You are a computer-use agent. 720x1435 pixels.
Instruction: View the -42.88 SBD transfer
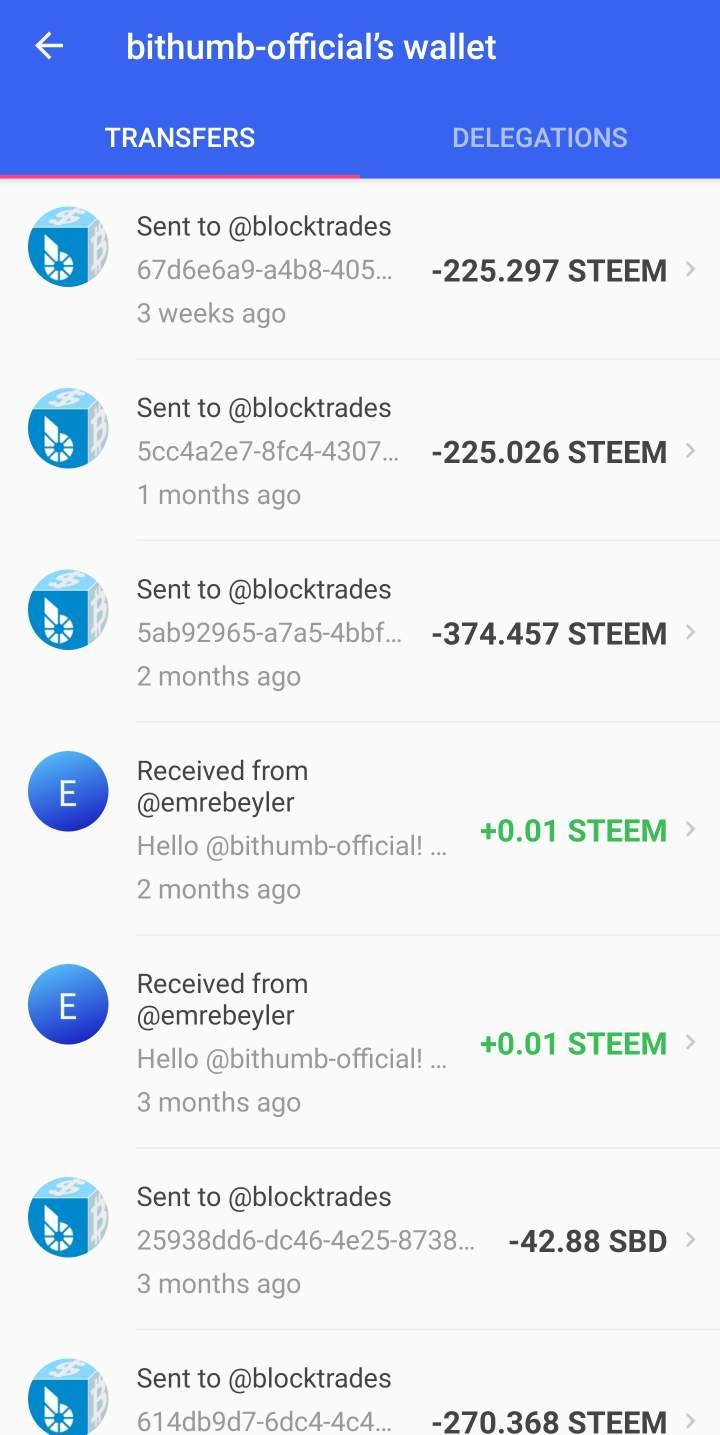pos(360,1239)
